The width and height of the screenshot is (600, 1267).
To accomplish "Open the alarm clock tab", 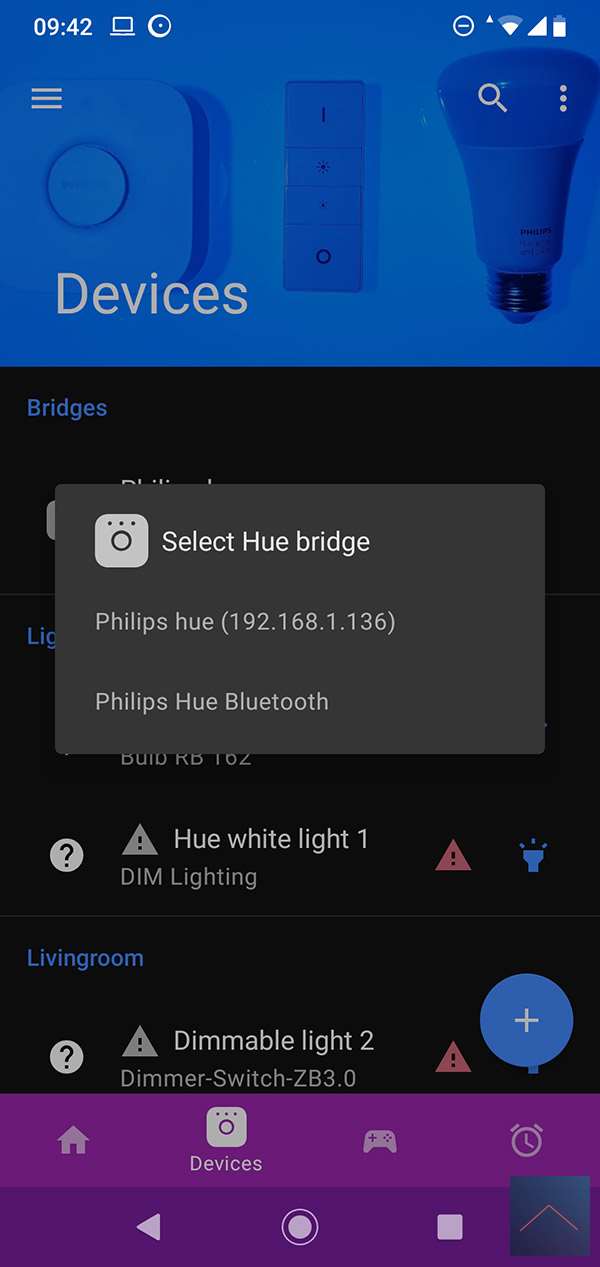I will [x=527, y=1140].
